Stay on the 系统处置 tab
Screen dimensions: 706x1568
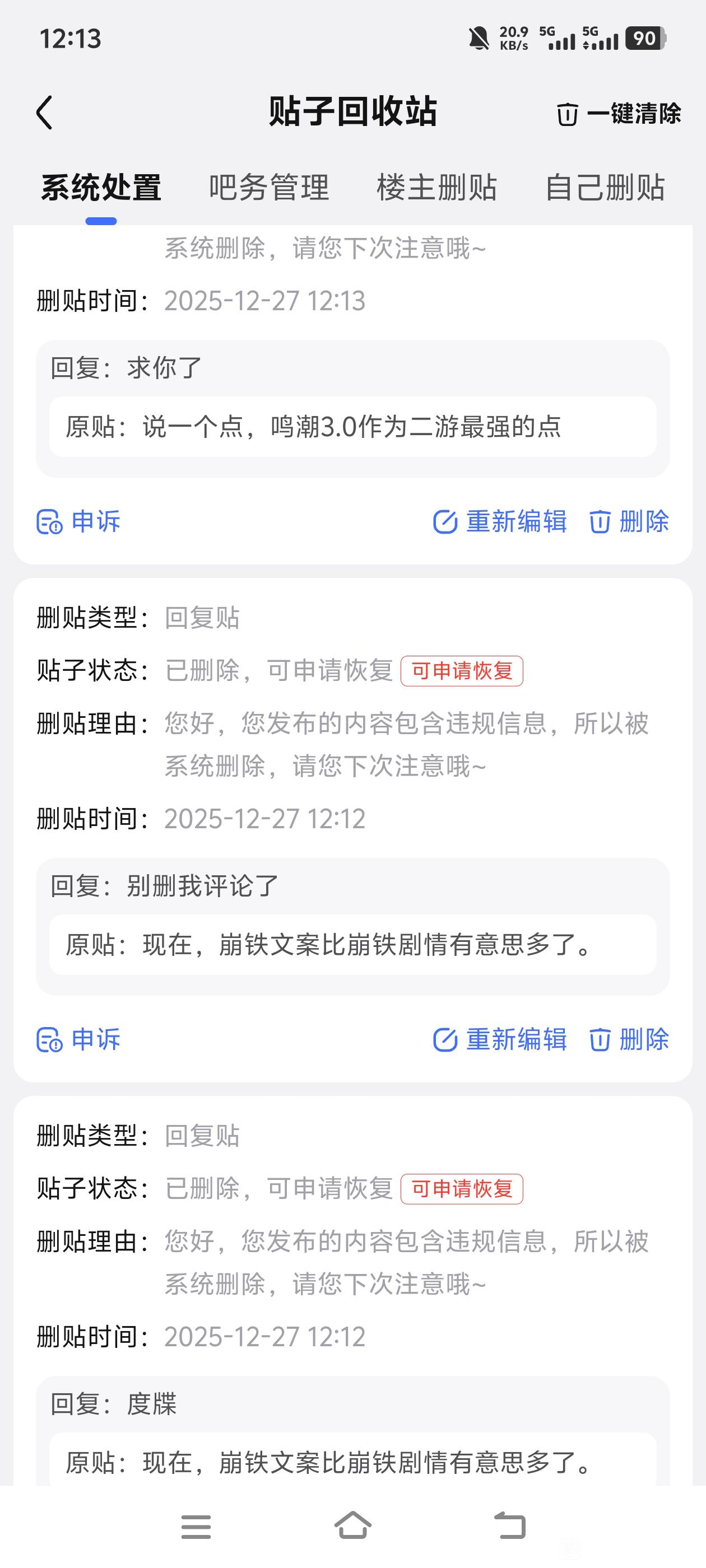click(101, 188)
